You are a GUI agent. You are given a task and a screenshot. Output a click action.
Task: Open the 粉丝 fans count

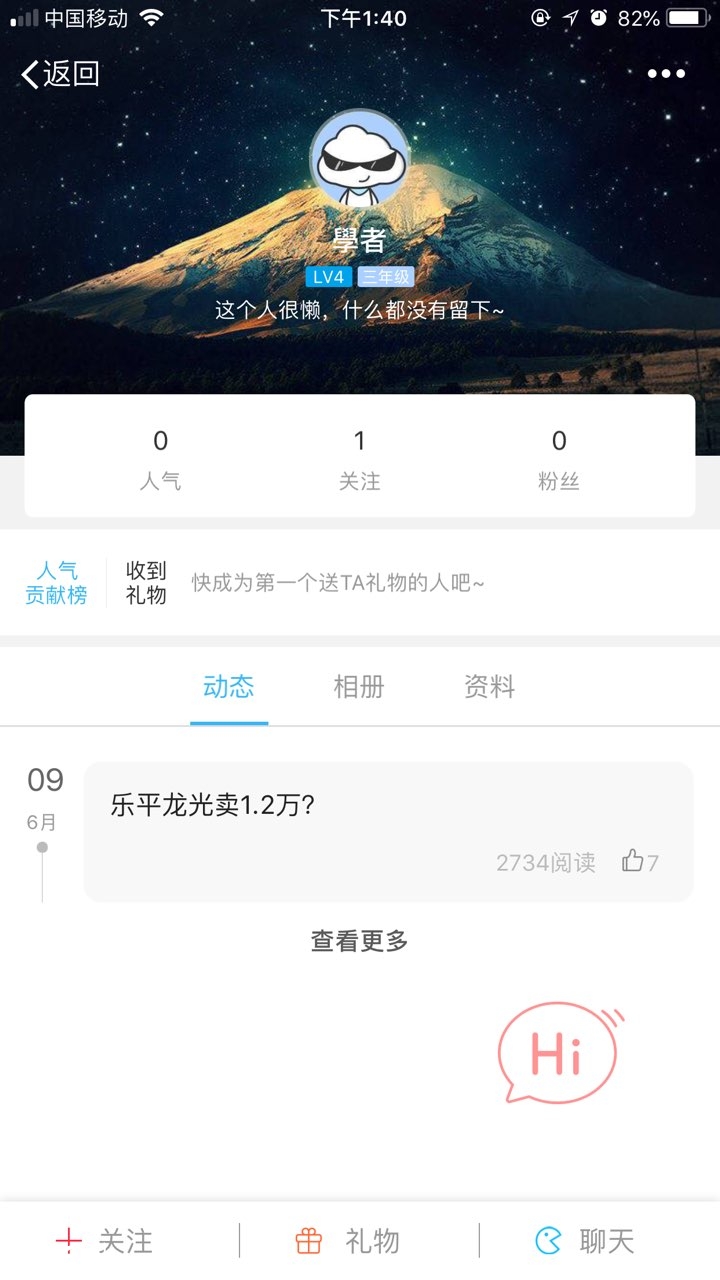click(559, 458)
